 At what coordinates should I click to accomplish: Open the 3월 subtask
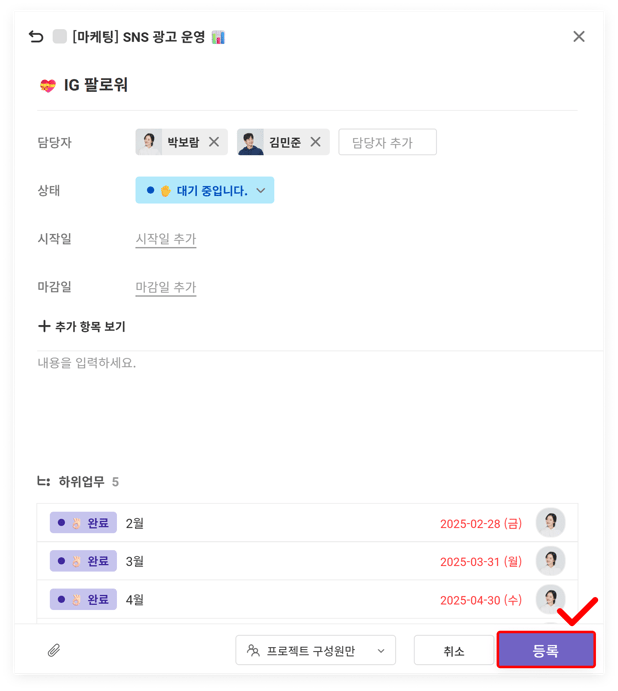(x=135, y=561)
